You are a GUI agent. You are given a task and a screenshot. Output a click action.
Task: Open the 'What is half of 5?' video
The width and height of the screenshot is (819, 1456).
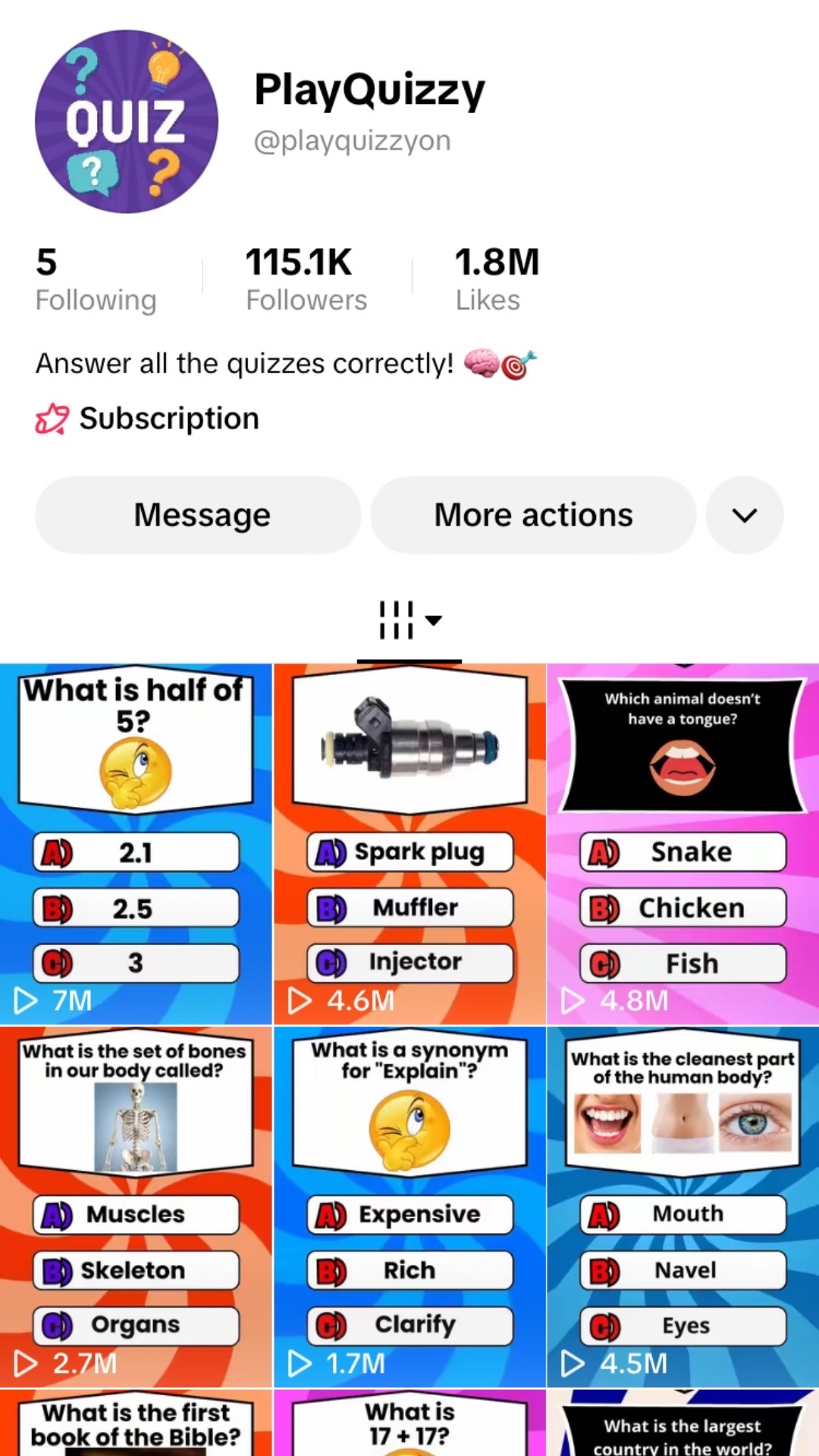pos(136,843)
